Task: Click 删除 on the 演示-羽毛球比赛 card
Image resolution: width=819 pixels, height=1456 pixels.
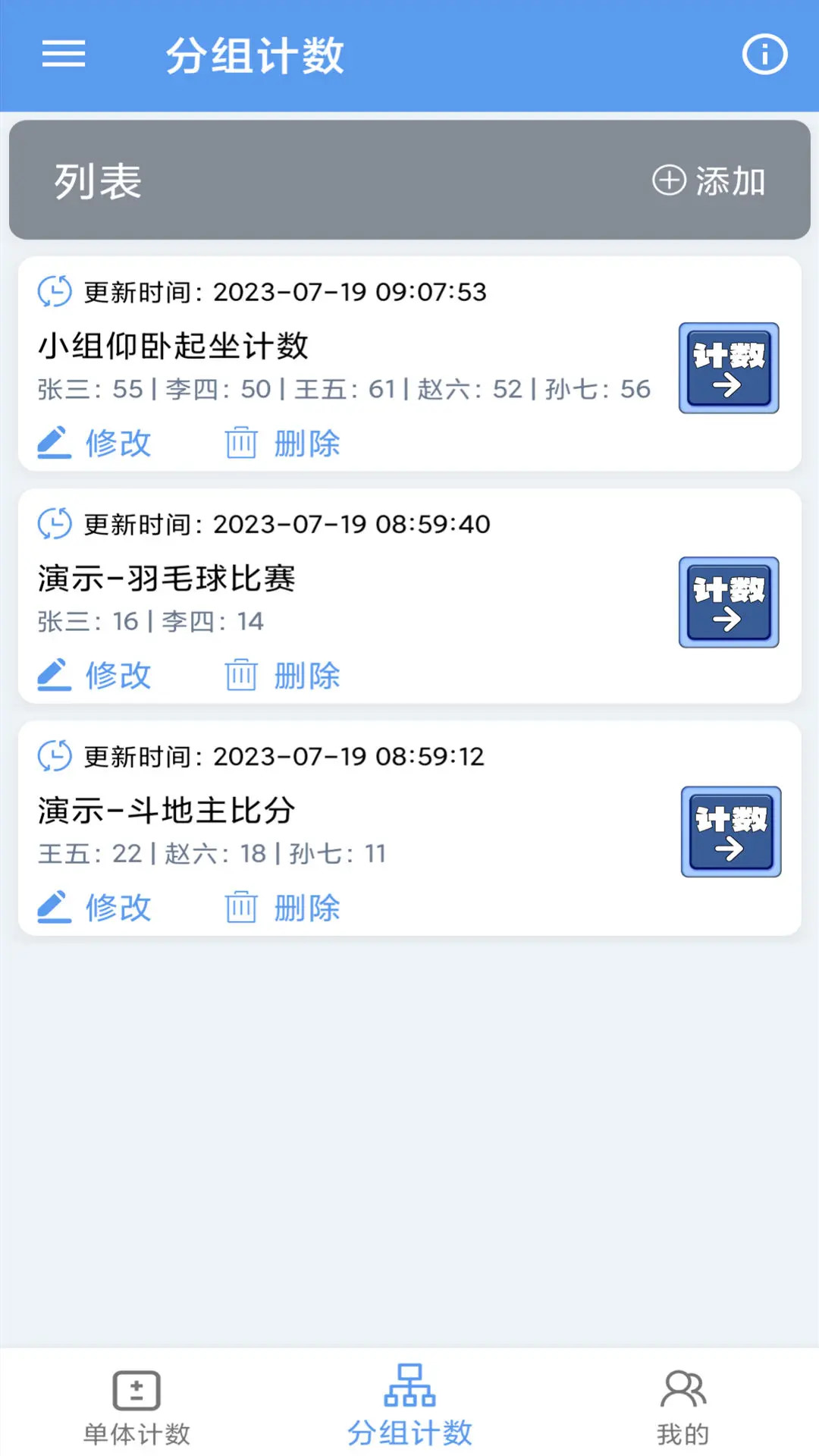Action: click(306, 675)
